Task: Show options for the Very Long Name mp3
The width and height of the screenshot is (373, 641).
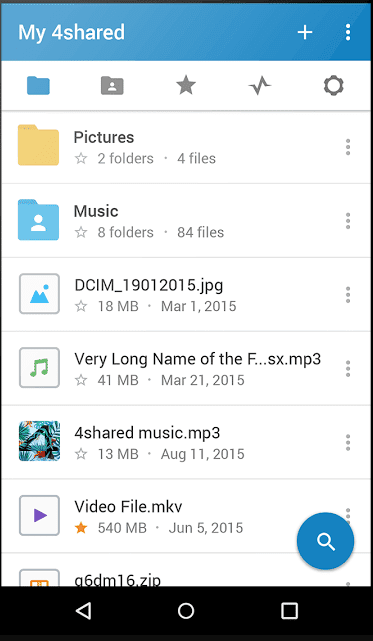Action: 348,369
